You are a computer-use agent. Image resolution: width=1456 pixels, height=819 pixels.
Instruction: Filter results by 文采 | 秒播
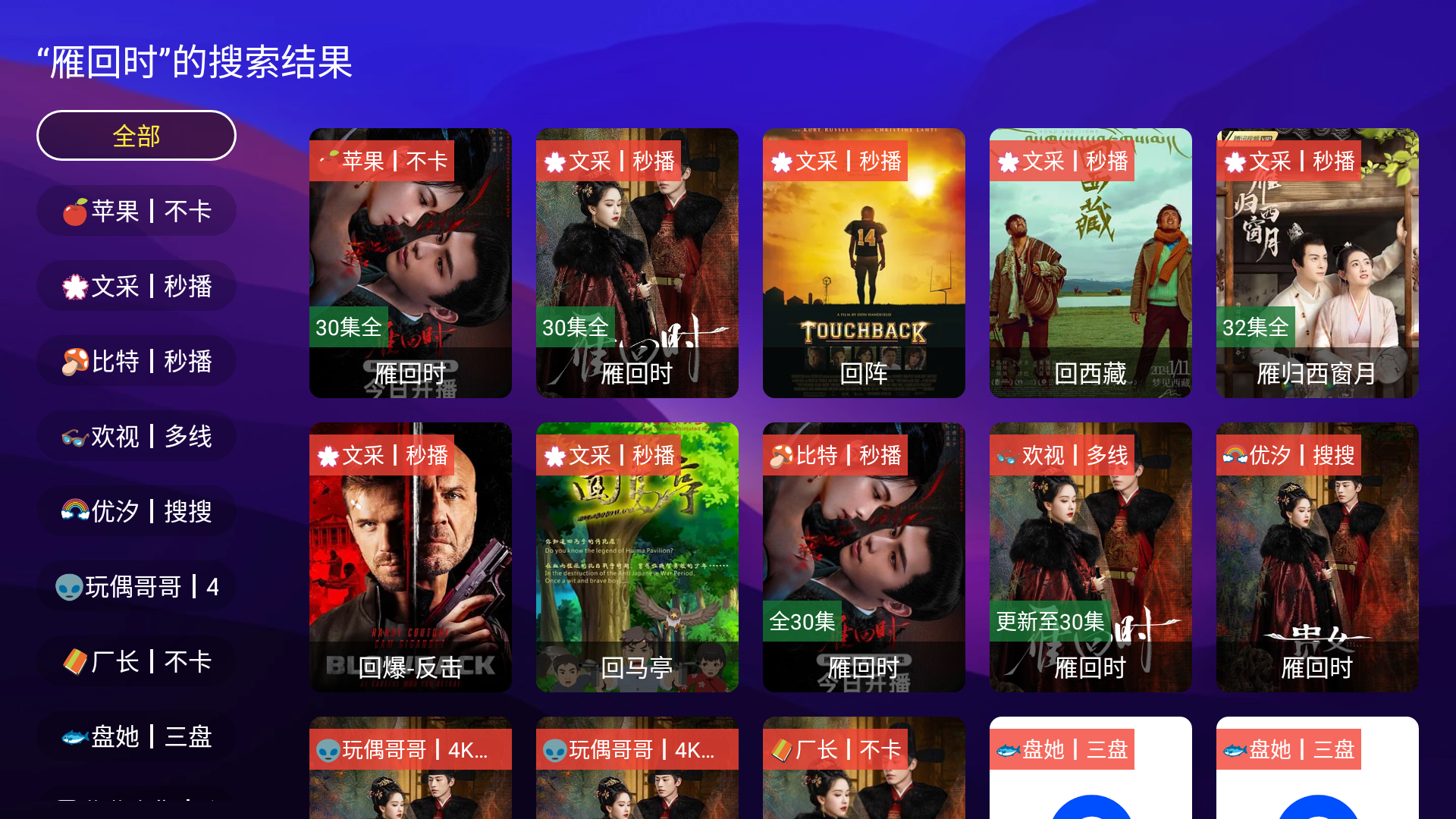coord(136,286)
